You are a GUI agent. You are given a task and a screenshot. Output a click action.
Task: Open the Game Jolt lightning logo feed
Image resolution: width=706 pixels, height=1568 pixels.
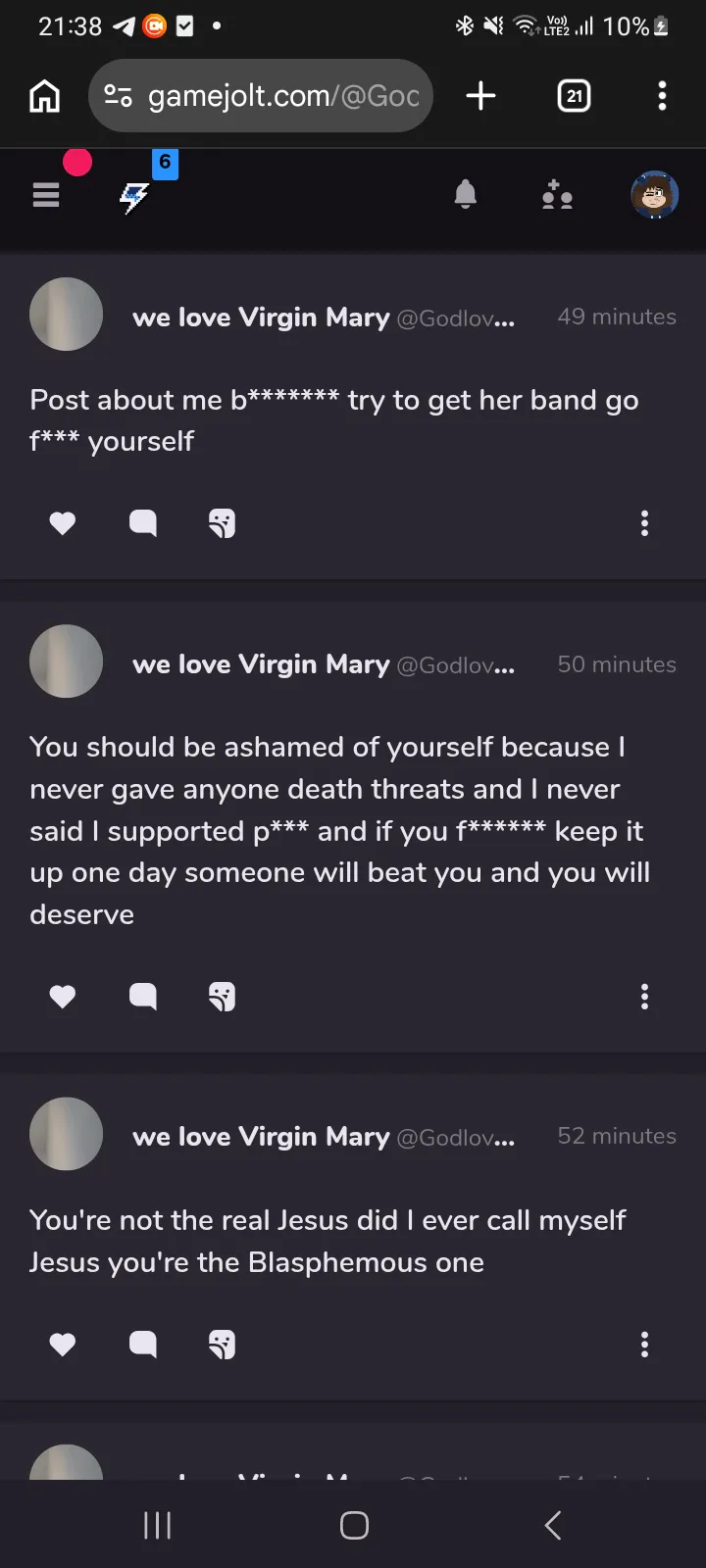point(134,196)
